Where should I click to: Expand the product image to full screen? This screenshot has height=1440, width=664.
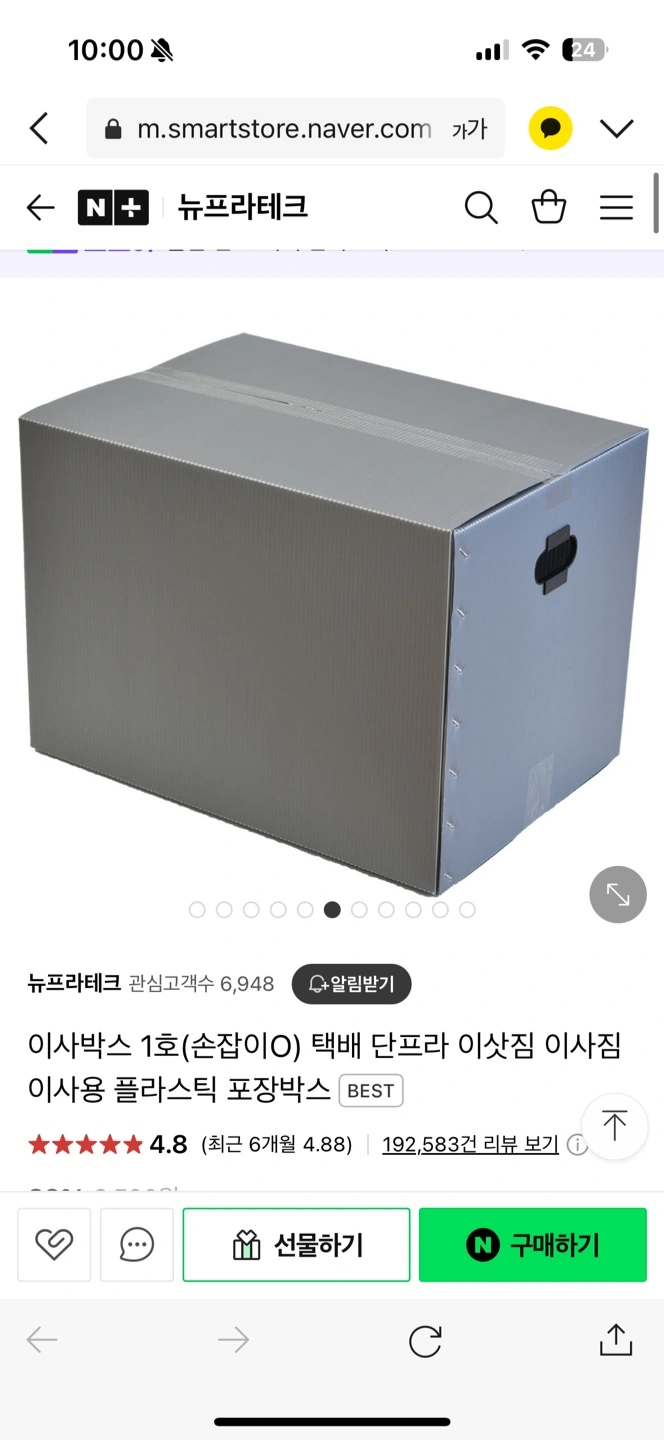618,894
